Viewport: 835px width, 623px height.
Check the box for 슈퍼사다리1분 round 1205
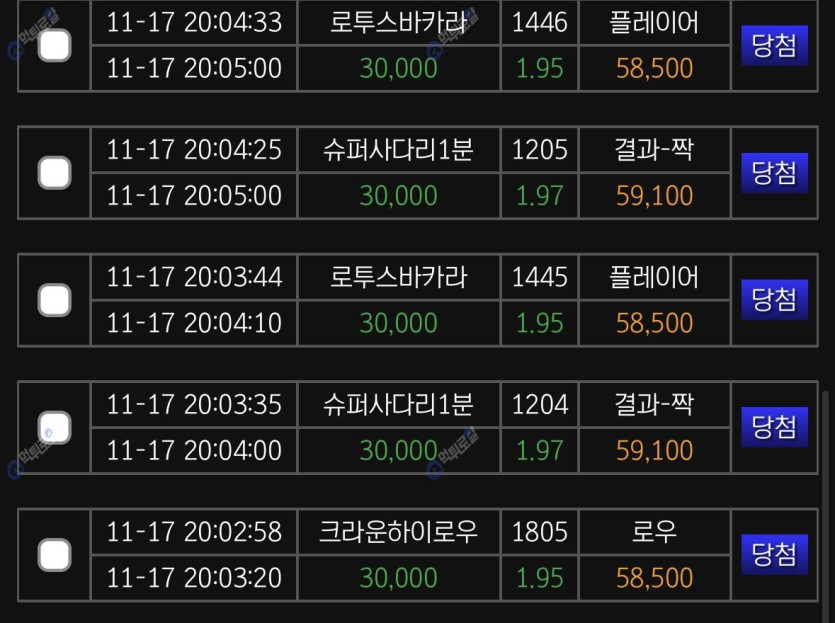coord(54,173)
